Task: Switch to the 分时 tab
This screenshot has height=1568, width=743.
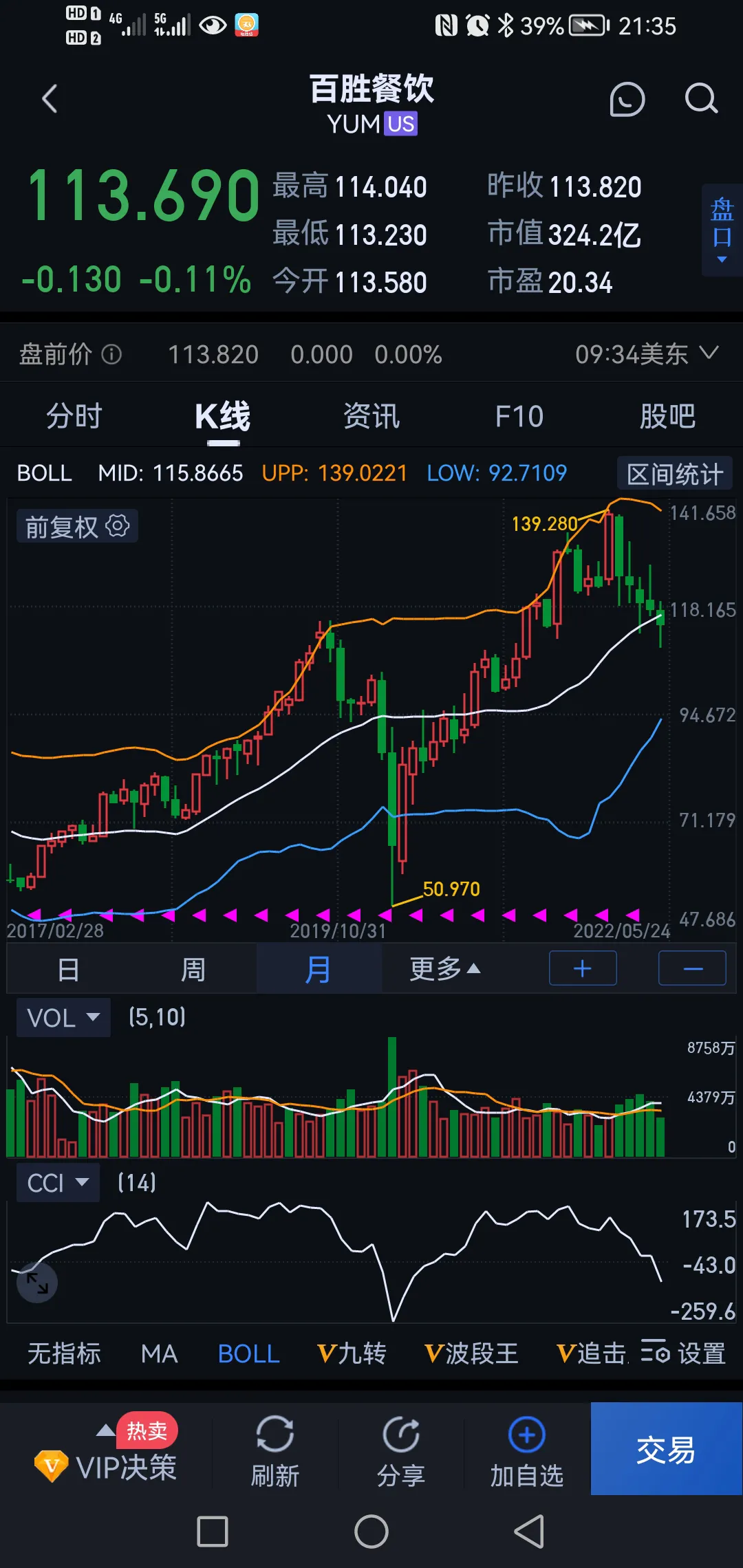Action: click(x=74, y=417)
